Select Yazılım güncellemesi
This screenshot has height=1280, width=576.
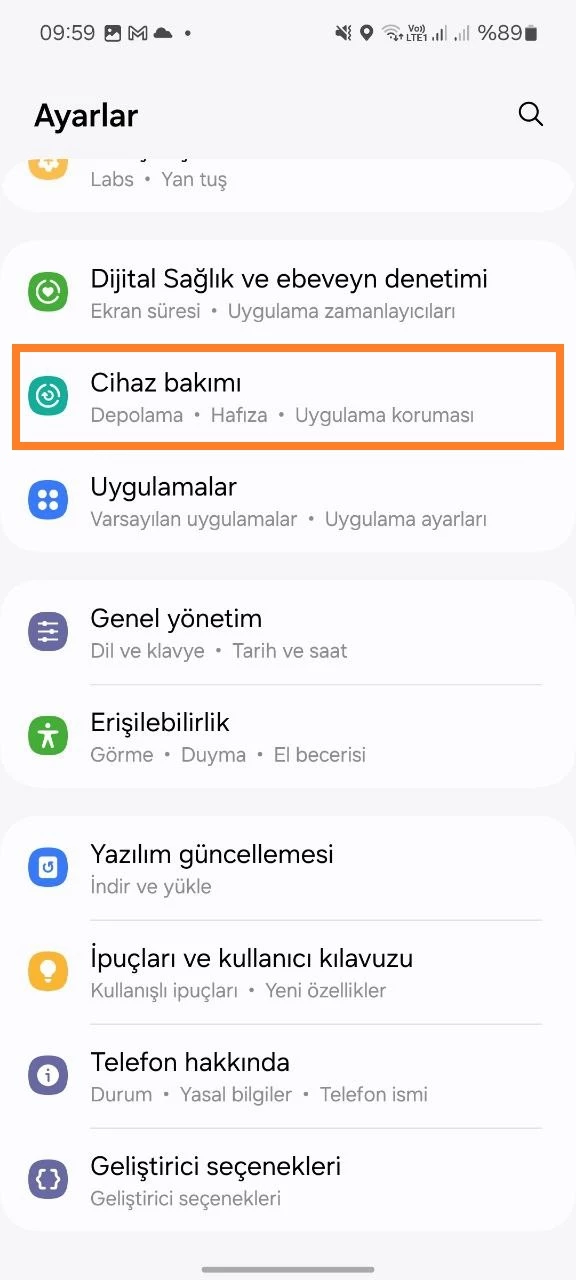288,868
